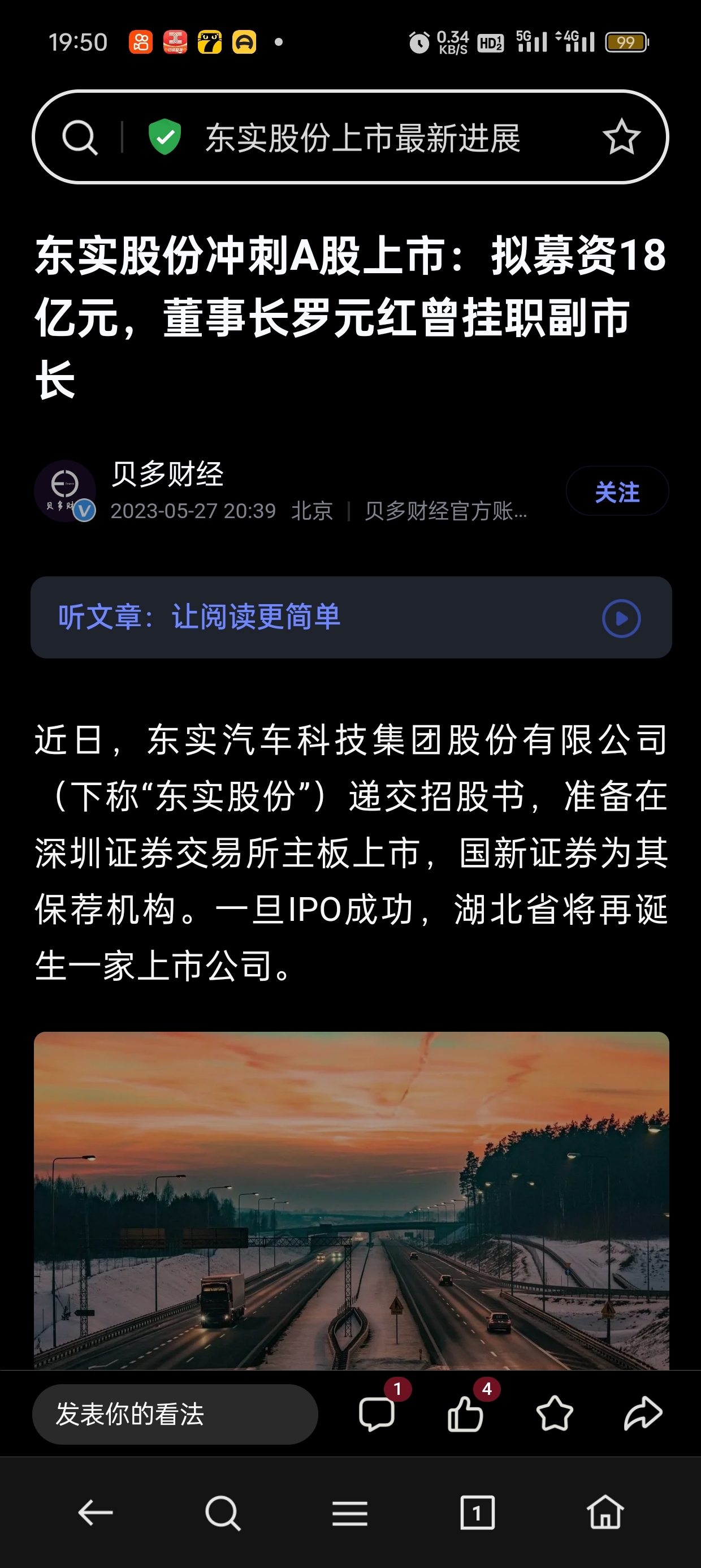Expand the truncated 贝多财经官方账 text
The width and height of the screenshot is (701, 1568).
(448, 512)
